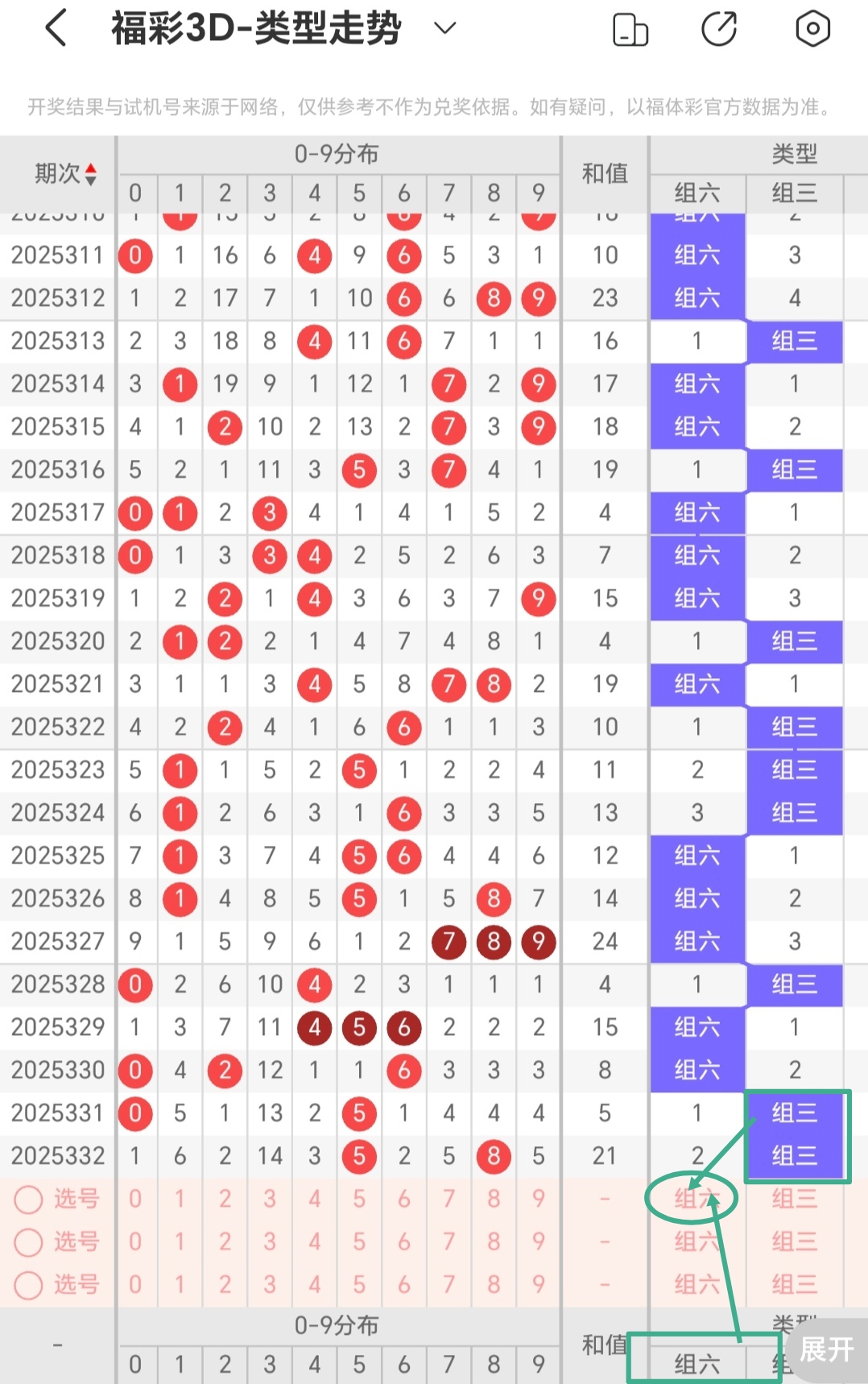Select the first 选号 radio circle

coord(29,1200)
